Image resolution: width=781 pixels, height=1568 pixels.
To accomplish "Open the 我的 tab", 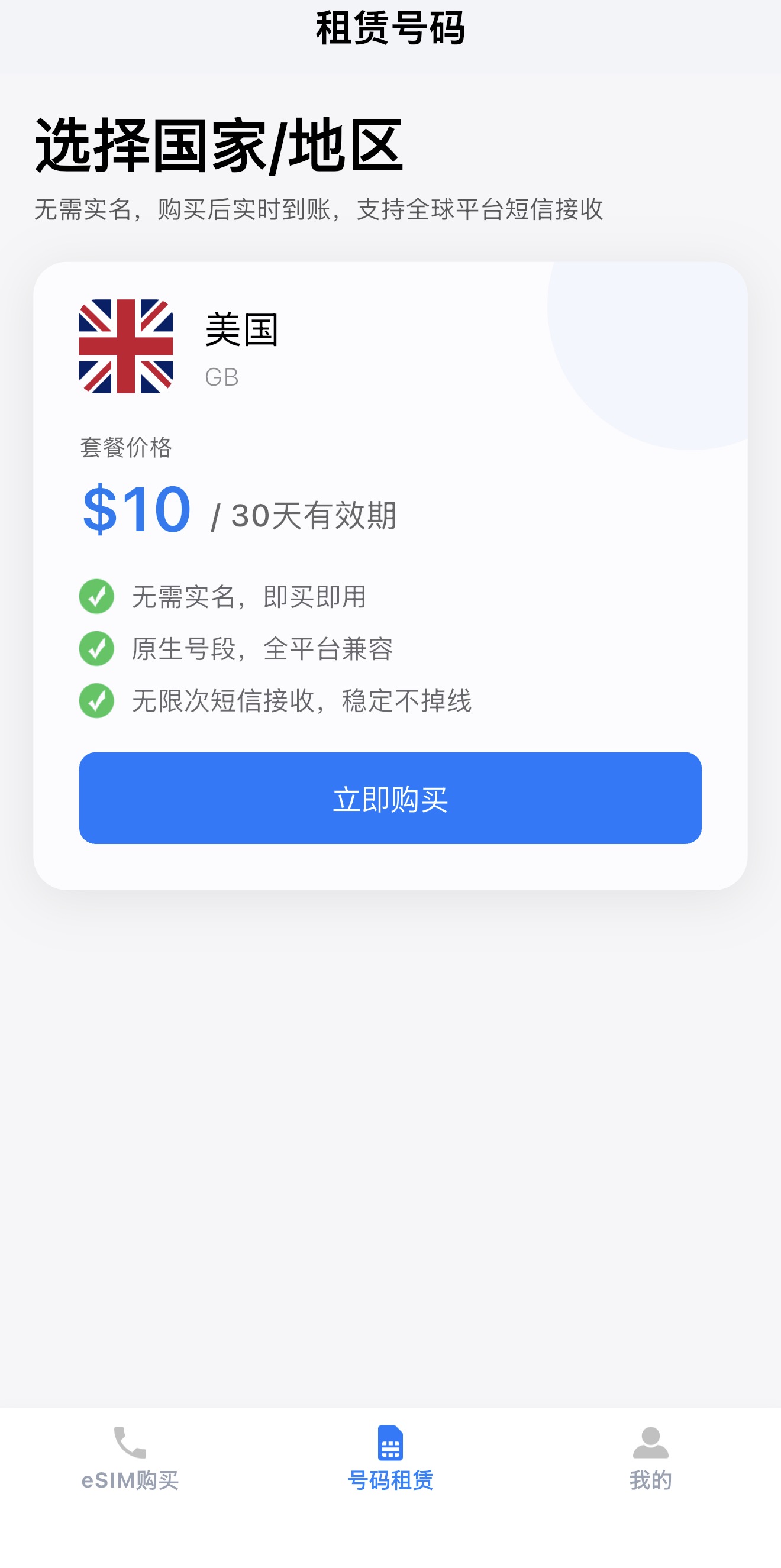I will coord(650,1459).
